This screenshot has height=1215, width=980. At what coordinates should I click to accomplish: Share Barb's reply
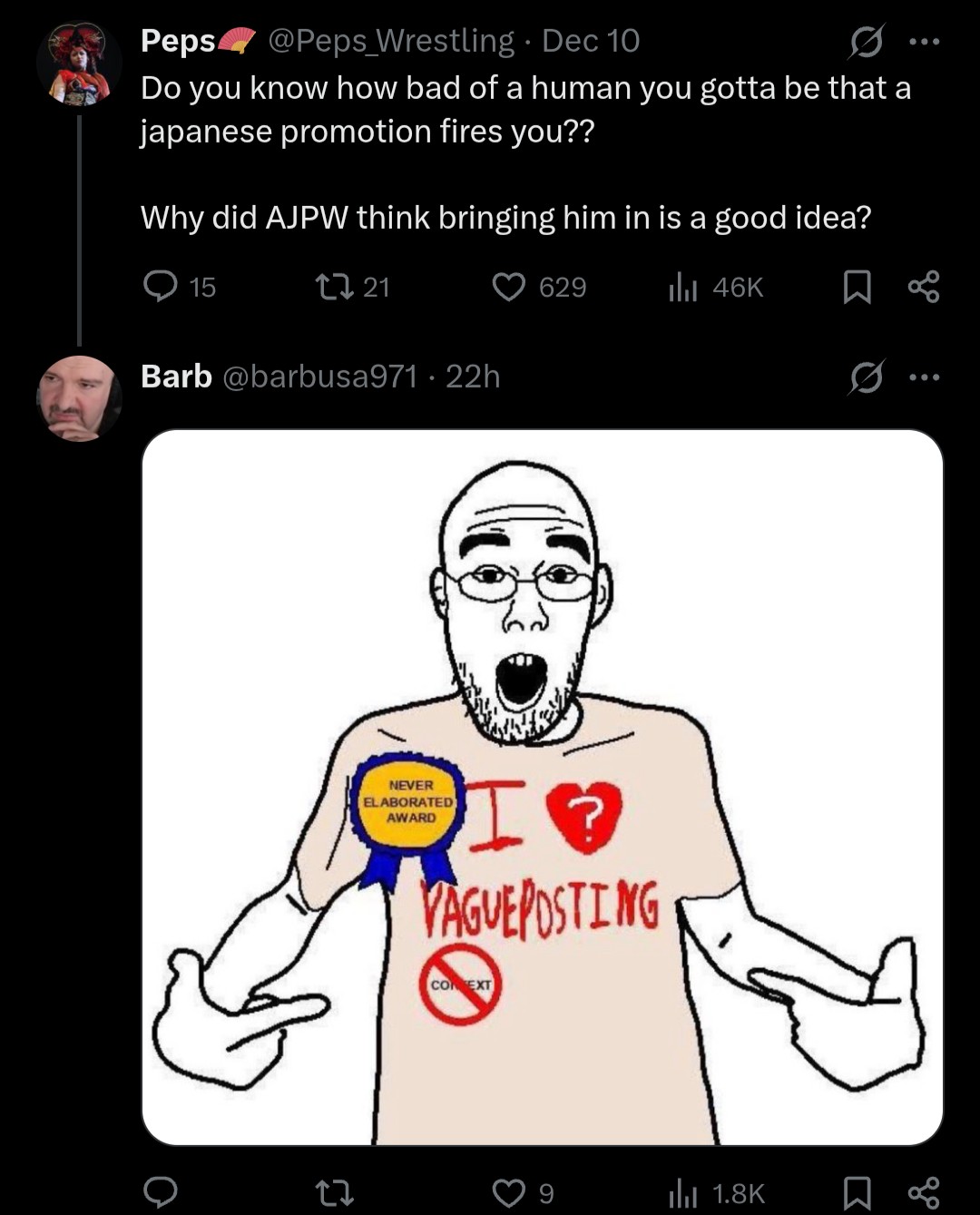pyautogui.click(x=924, y=1192)
